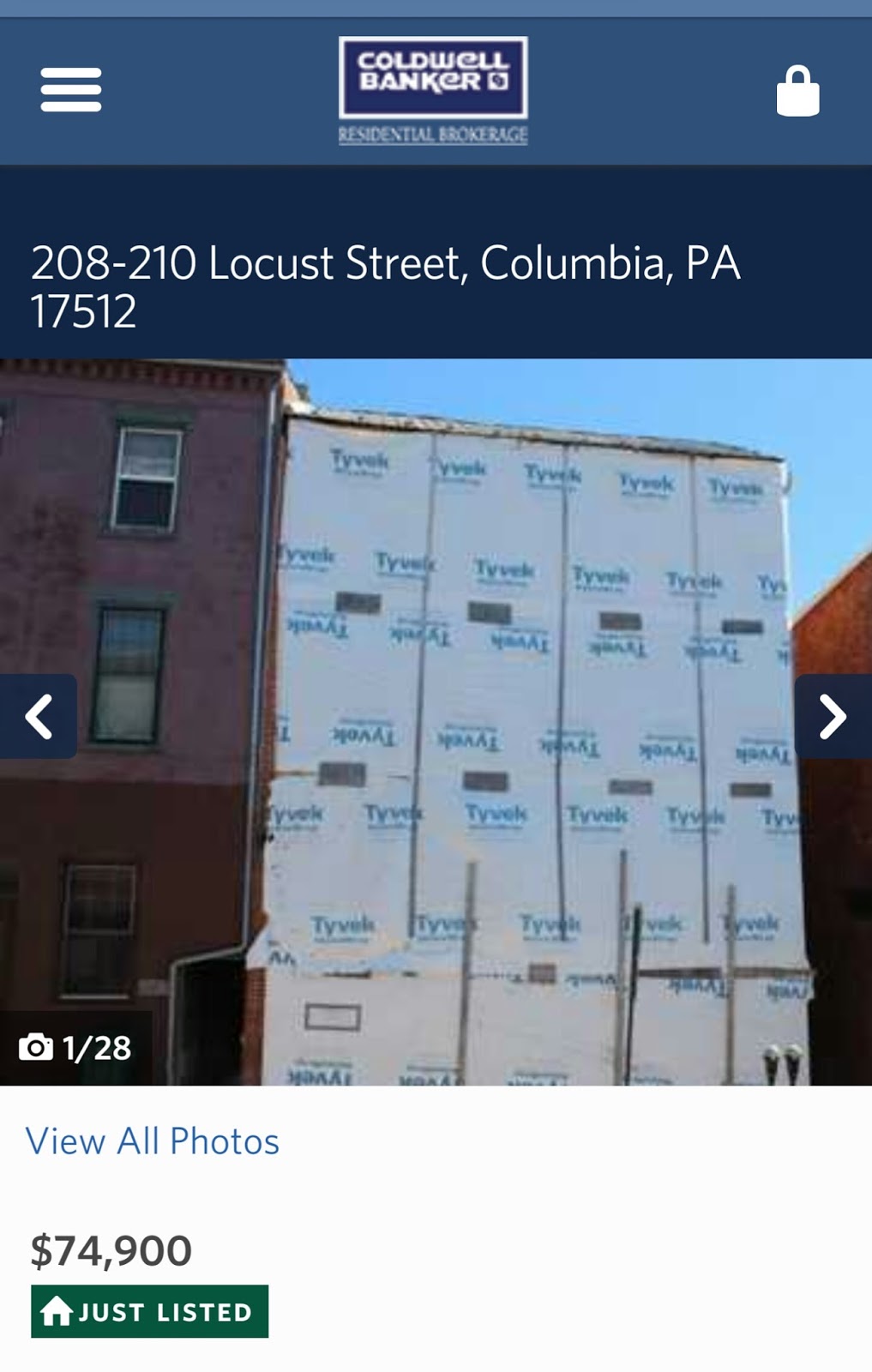Open the hamburger navigation menu

pyautogui.click(x=71, y=90)
